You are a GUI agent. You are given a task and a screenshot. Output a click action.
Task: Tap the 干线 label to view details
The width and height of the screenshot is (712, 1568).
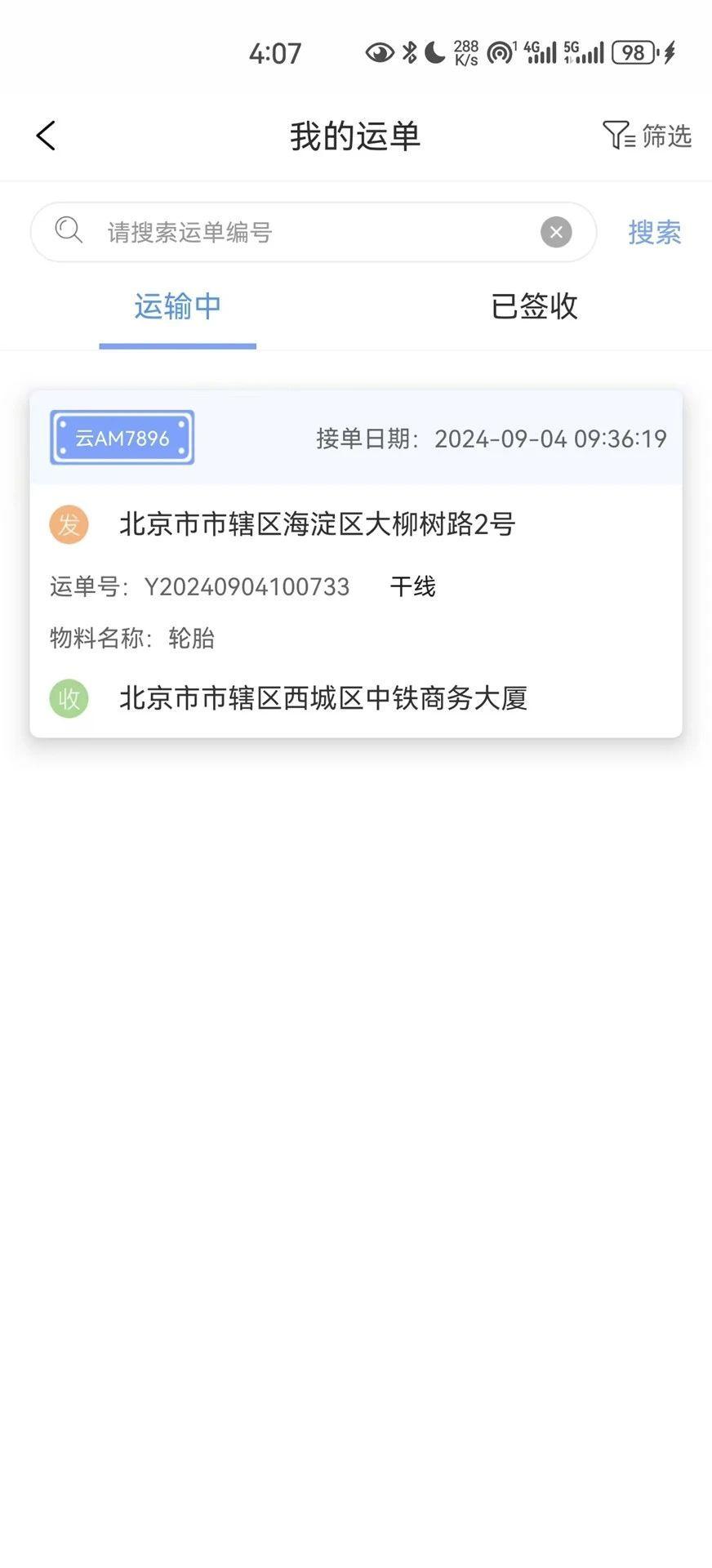pyautogui.click(x=413, y=586)
